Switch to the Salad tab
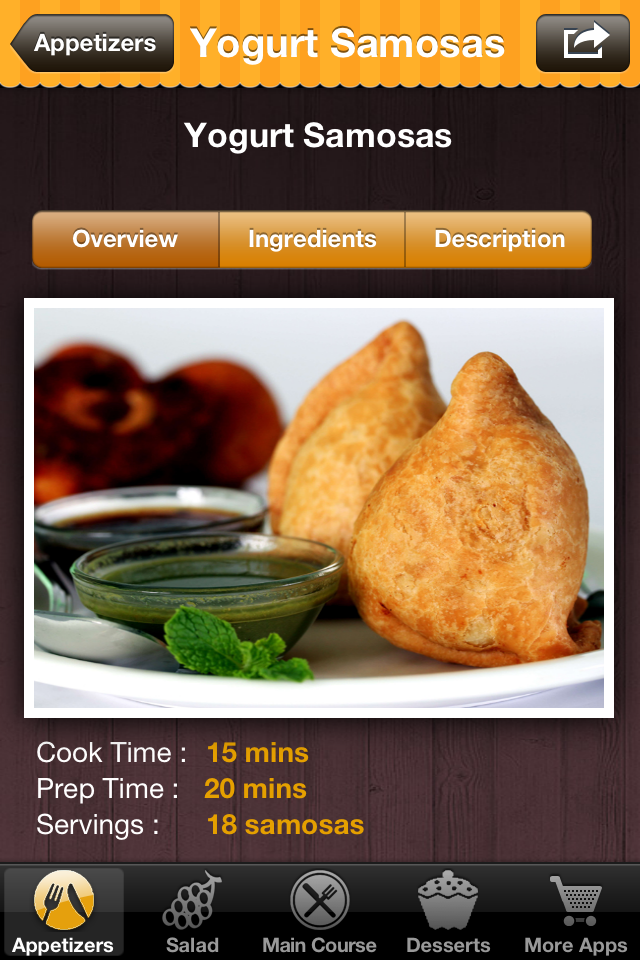This screenshot has width=640, height=960. tap(192, 912)
